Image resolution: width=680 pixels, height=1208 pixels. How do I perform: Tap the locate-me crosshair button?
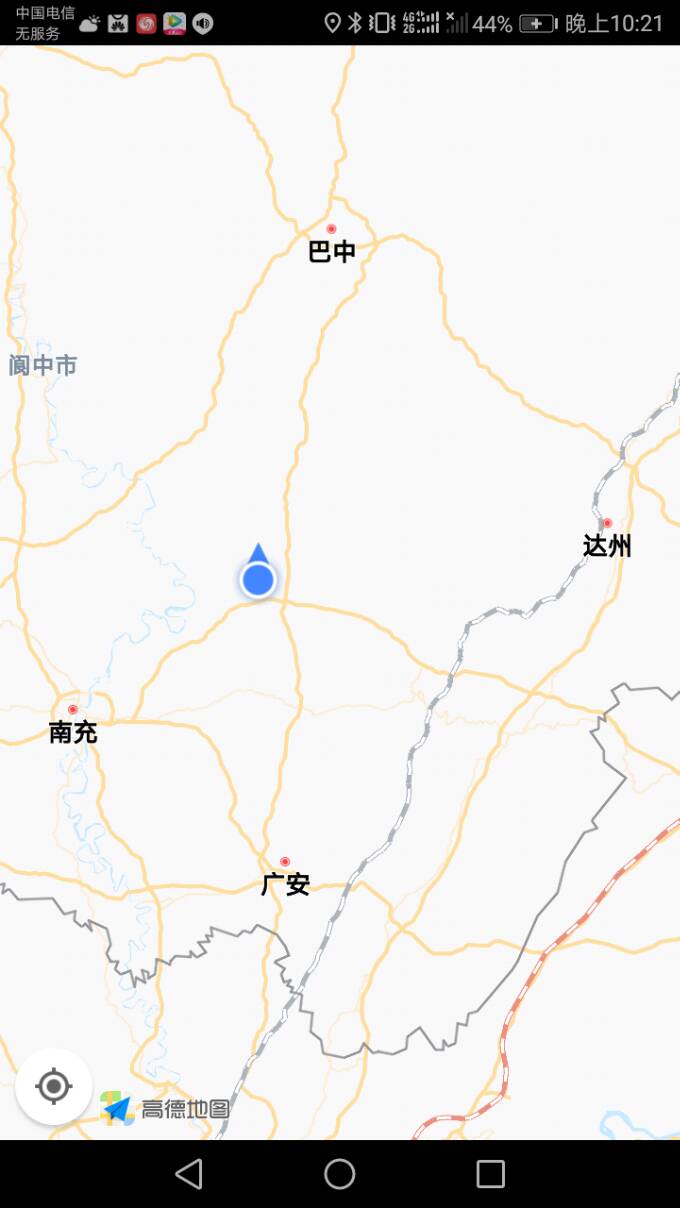pyautogui.click(x=54, y=1086)
